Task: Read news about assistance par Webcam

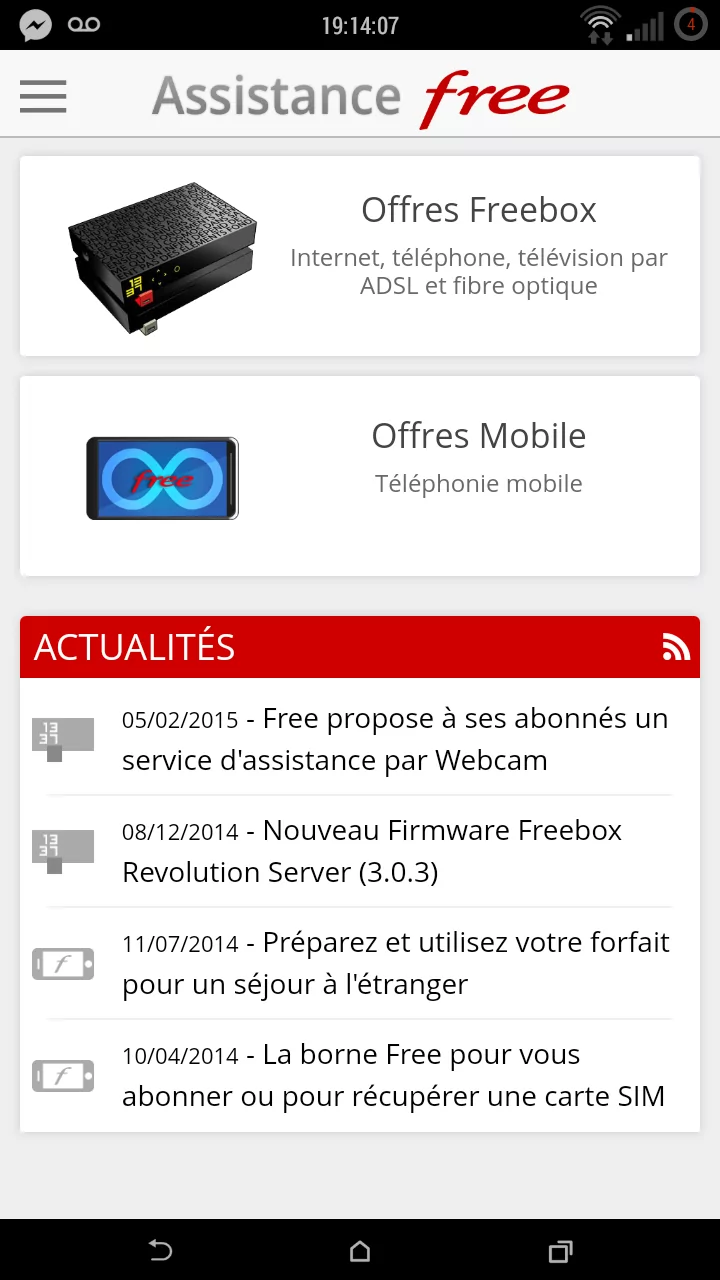Action: tap(394, 739)
